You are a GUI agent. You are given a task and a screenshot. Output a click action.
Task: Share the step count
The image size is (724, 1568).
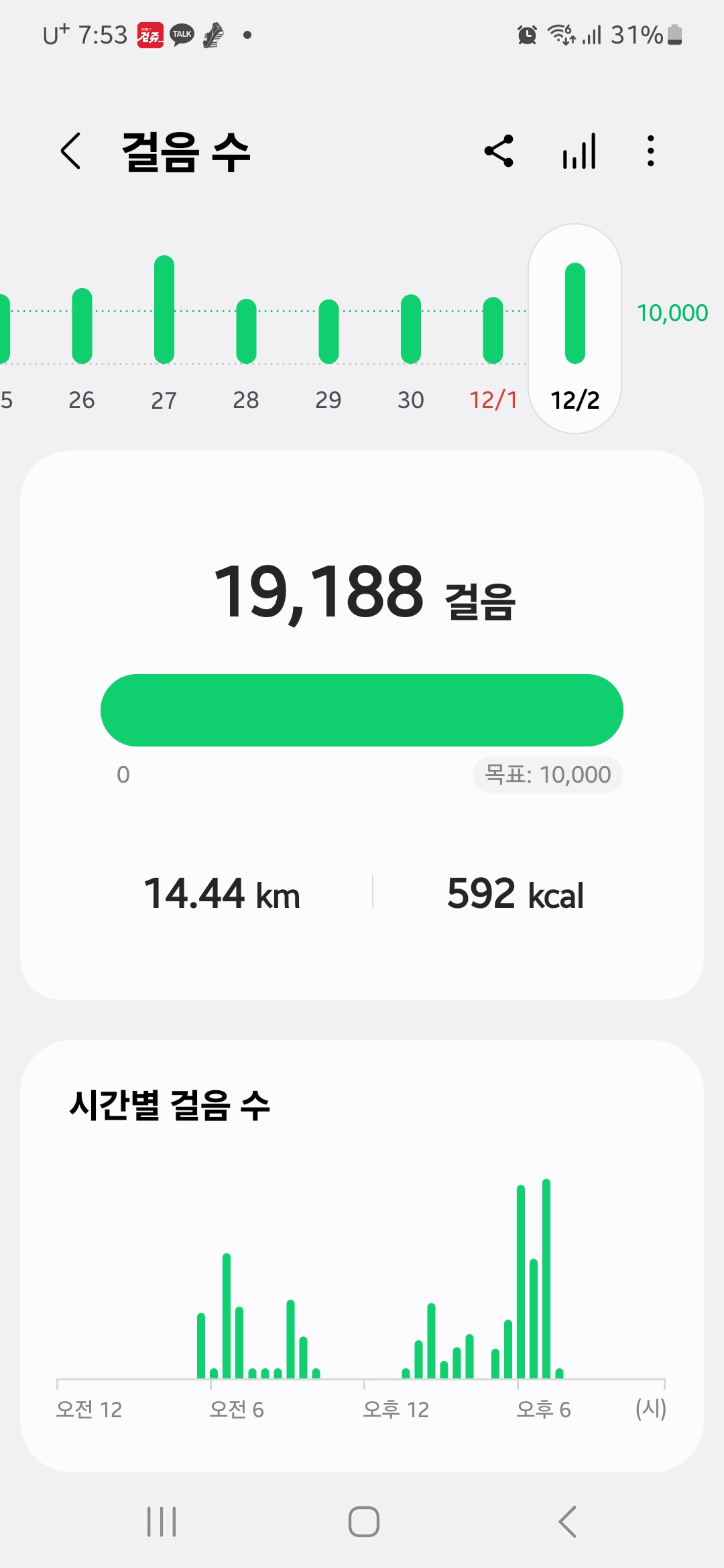point(499,151)
